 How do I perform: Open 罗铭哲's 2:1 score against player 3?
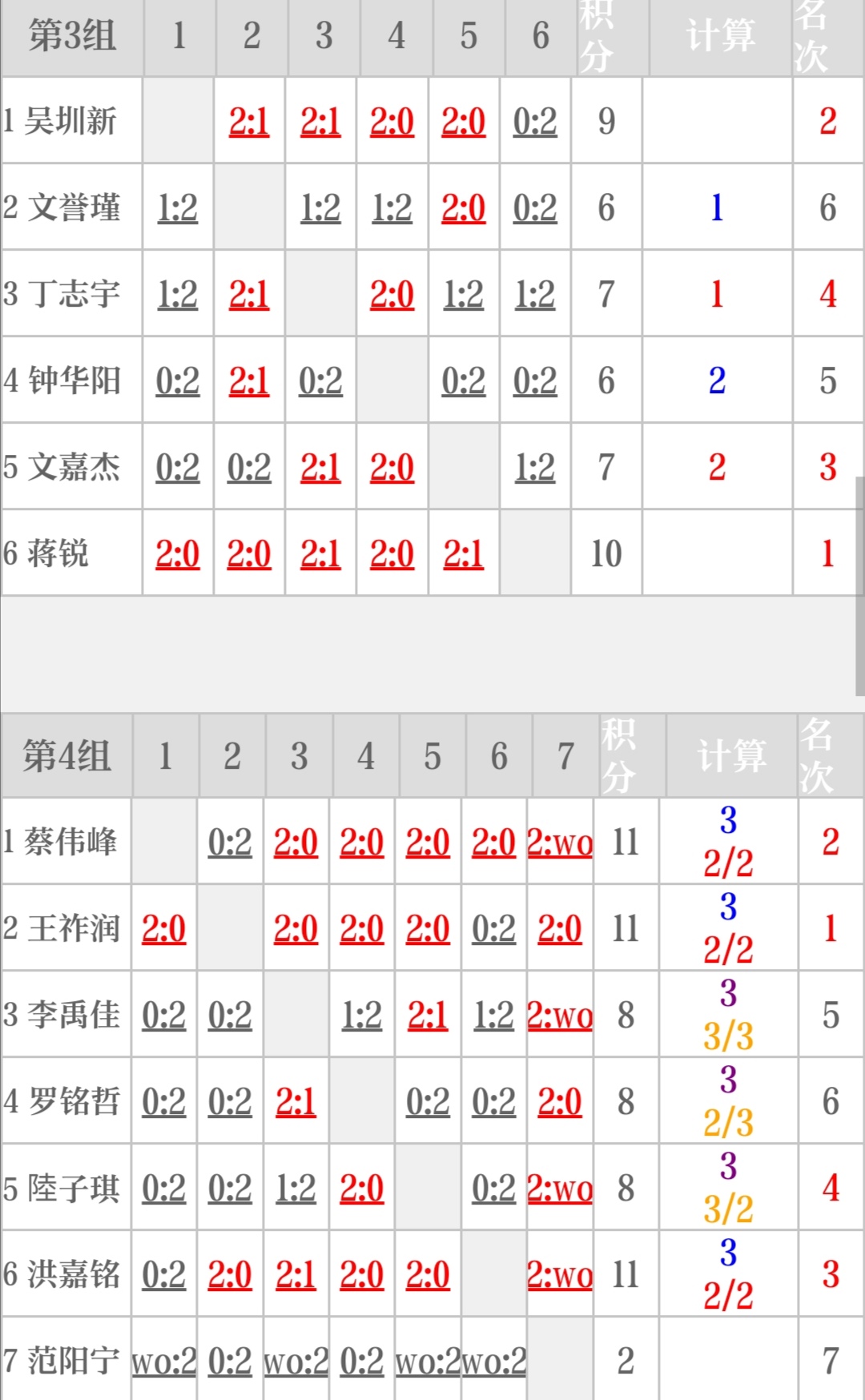pos(296,1103)
